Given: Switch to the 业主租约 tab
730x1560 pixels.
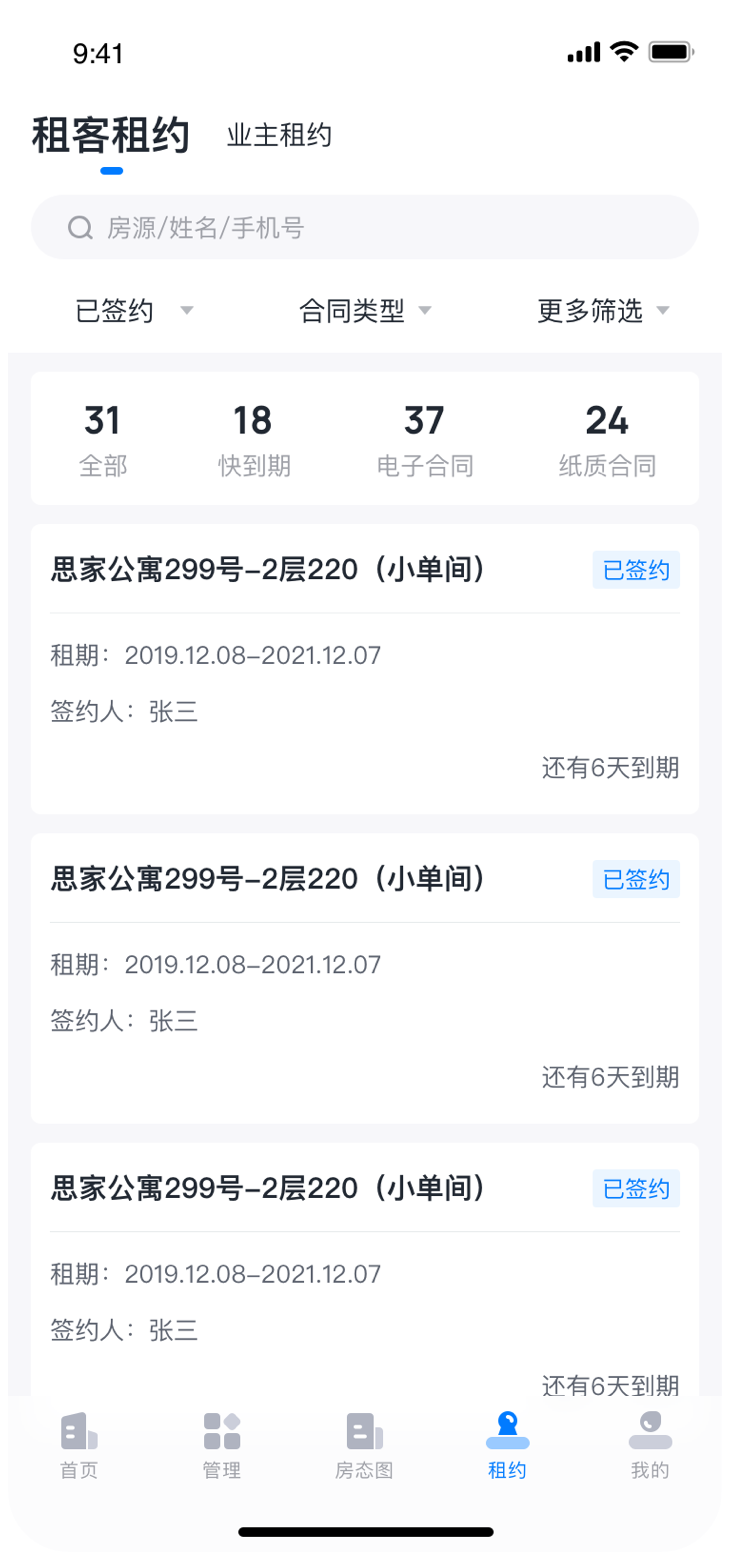Looking at the screenshot, I should 279,135.
